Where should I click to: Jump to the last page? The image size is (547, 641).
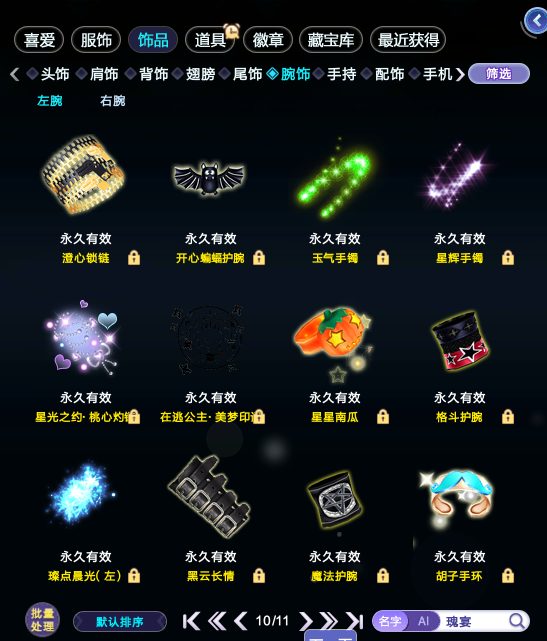[x=355, y=621]
